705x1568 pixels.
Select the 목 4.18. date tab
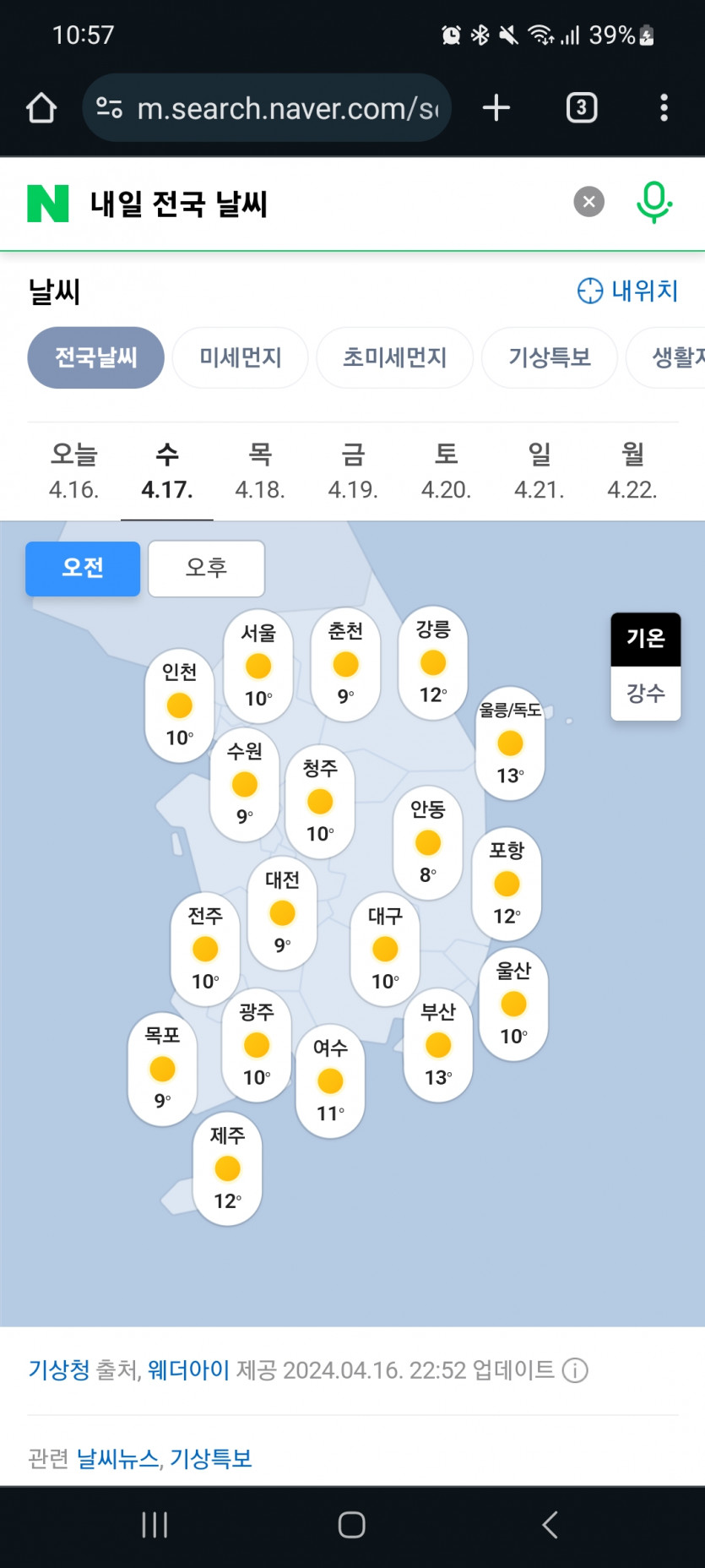pos(260,471)
